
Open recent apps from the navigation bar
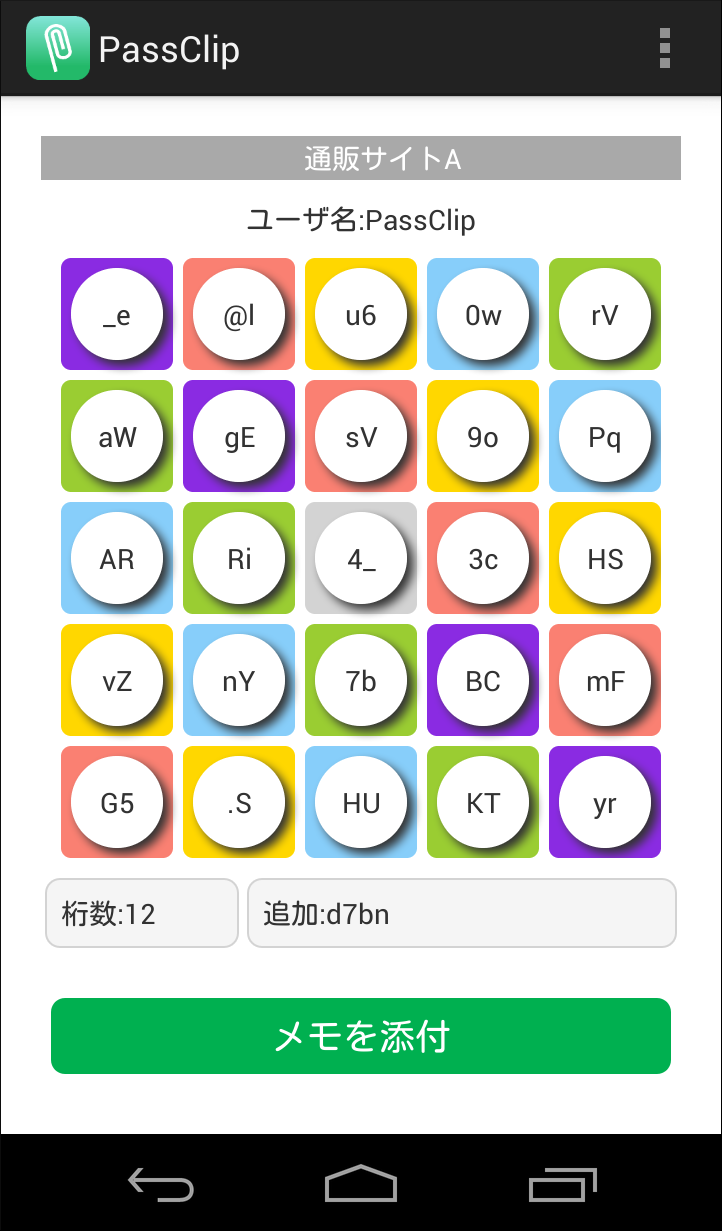pos(562,1184)
